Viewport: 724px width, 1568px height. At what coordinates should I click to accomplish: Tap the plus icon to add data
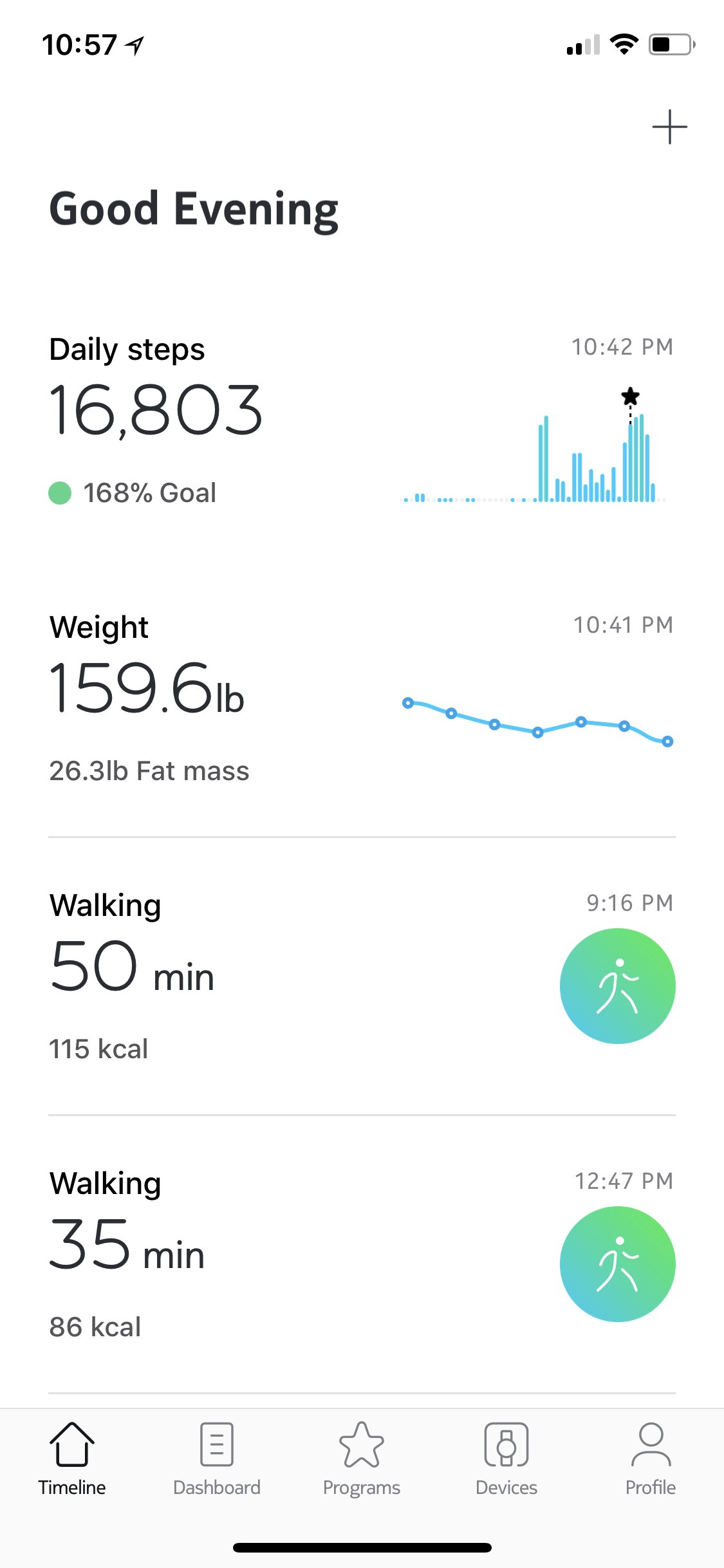(x=669, y=127)
